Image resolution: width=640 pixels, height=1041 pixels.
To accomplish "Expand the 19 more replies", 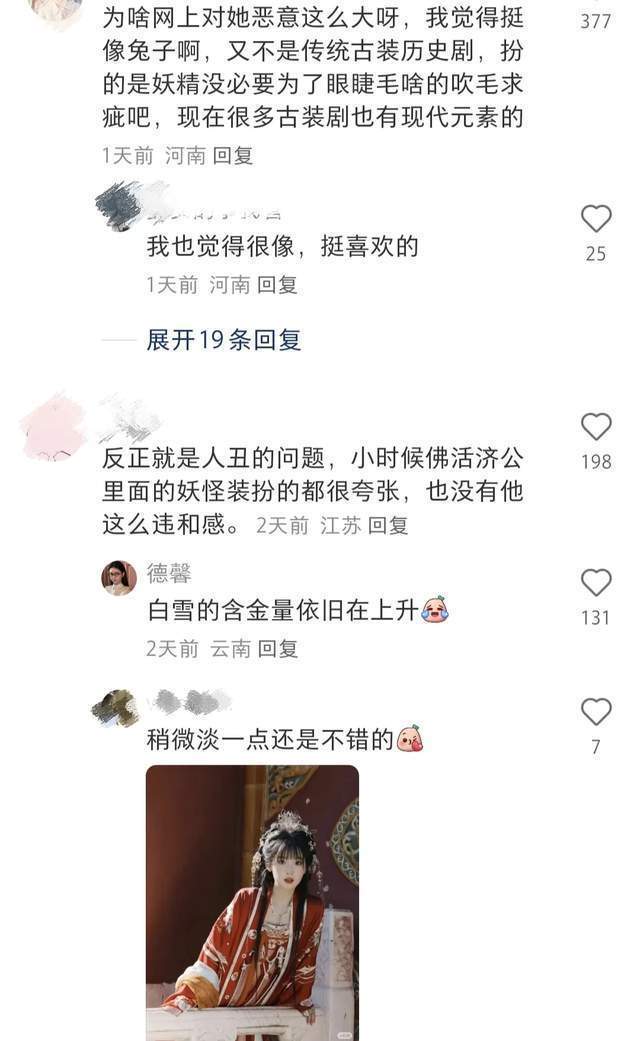I will pos(223,340).
